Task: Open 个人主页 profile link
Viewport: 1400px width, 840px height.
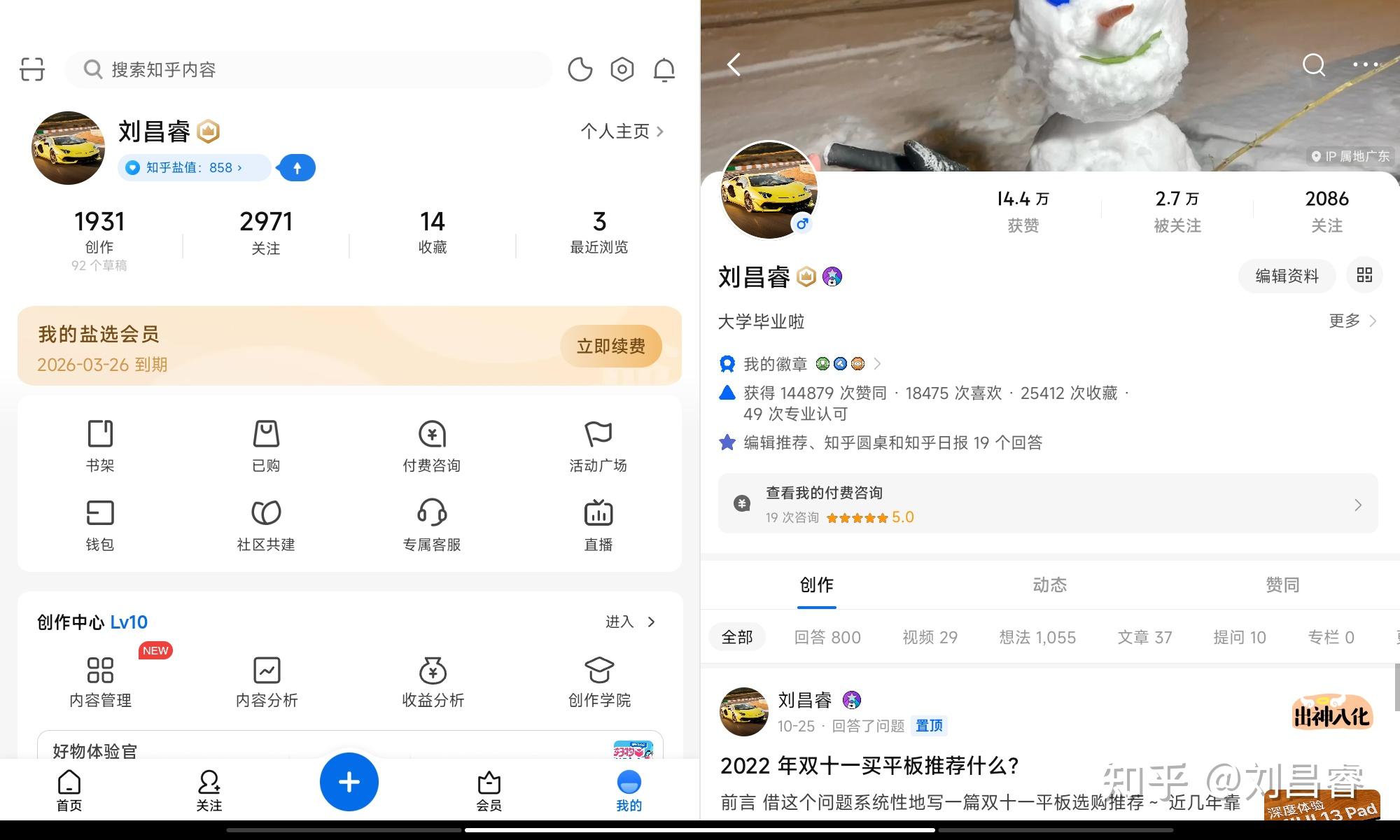Action: (622, 131)
